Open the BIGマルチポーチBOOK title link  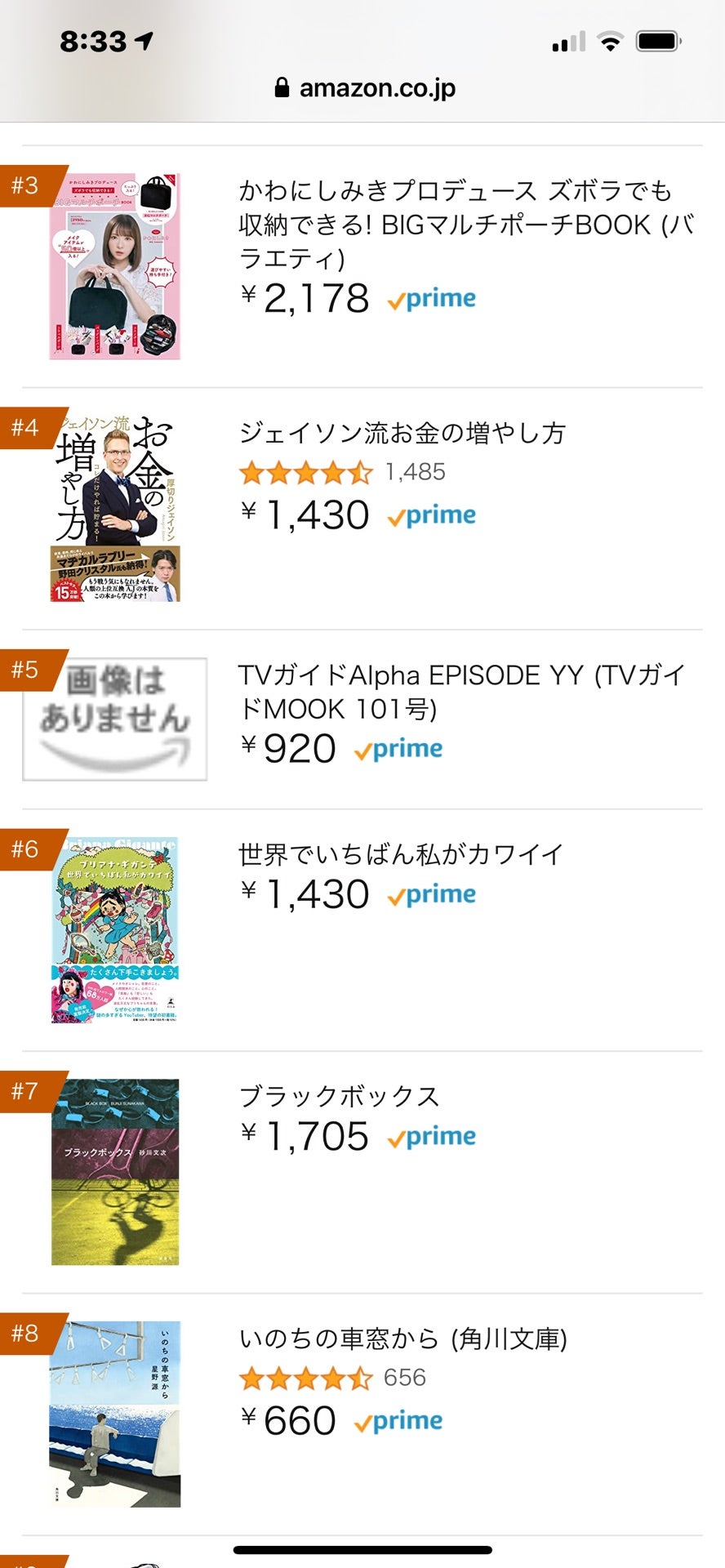click(x=465, y=224)
